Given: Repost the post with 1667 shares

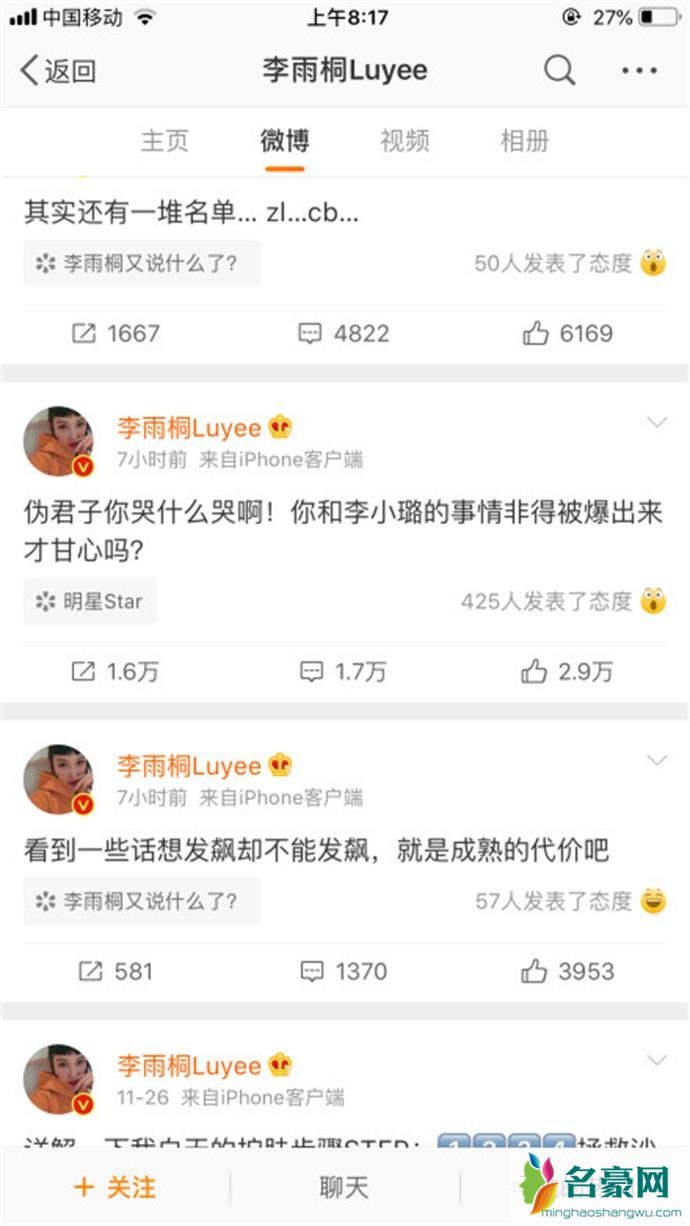Looking at the screenshot, I should coord(116,333).
